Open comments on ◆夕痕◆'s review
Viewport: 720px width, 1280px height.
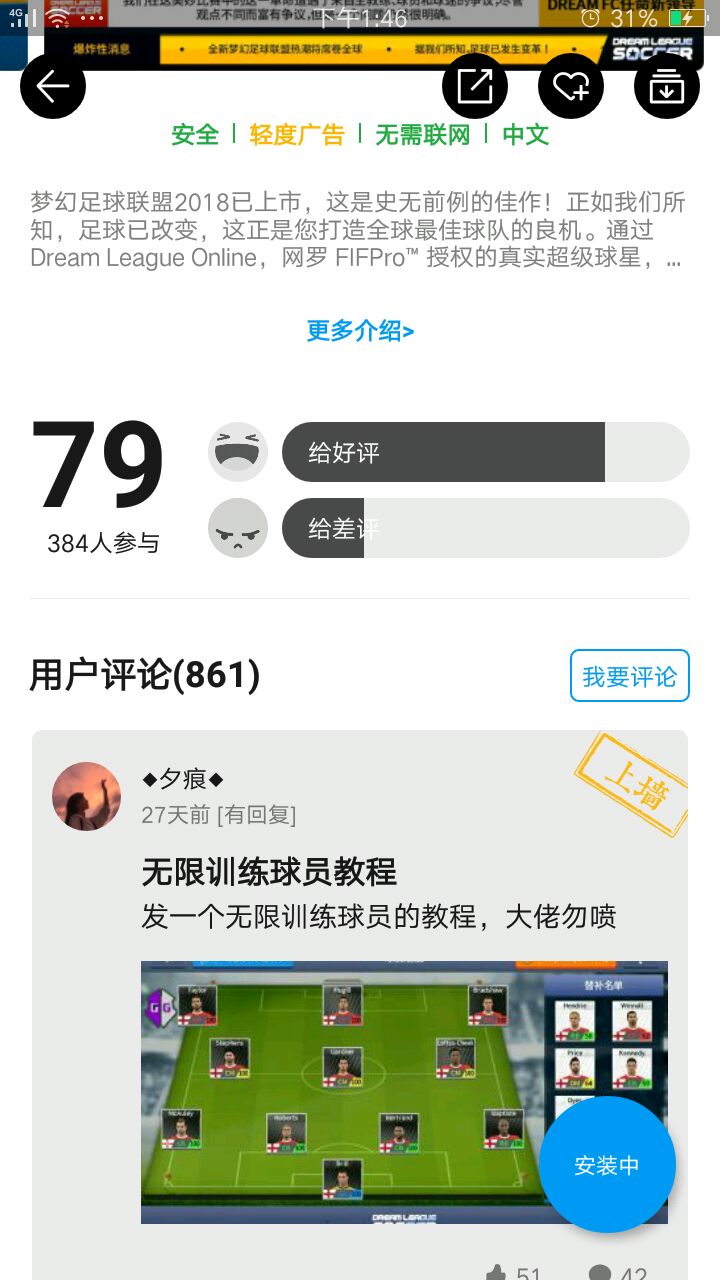(x=618, y=1274)
